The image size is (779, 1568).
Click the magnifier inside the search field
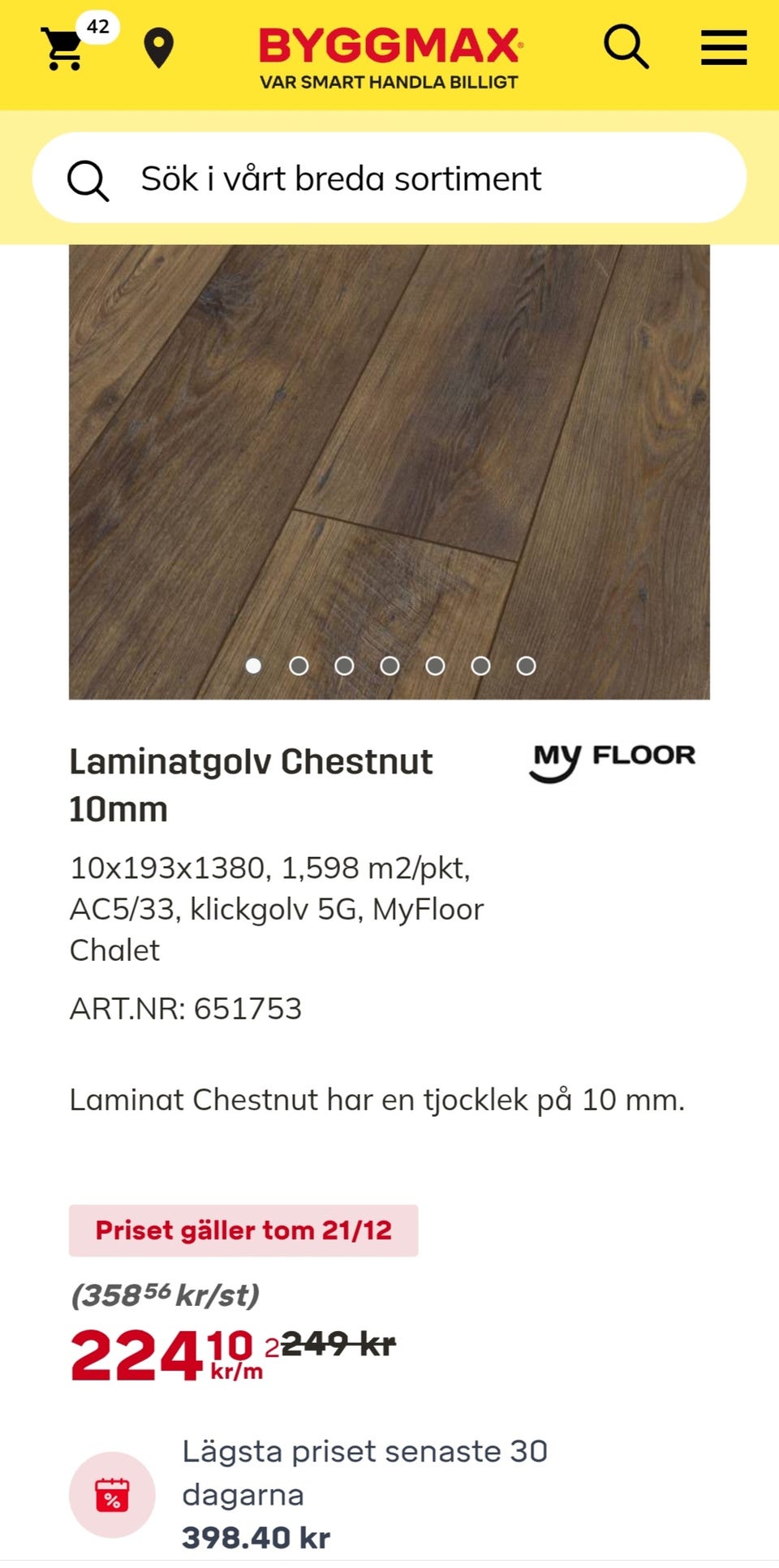pos(88,180)
